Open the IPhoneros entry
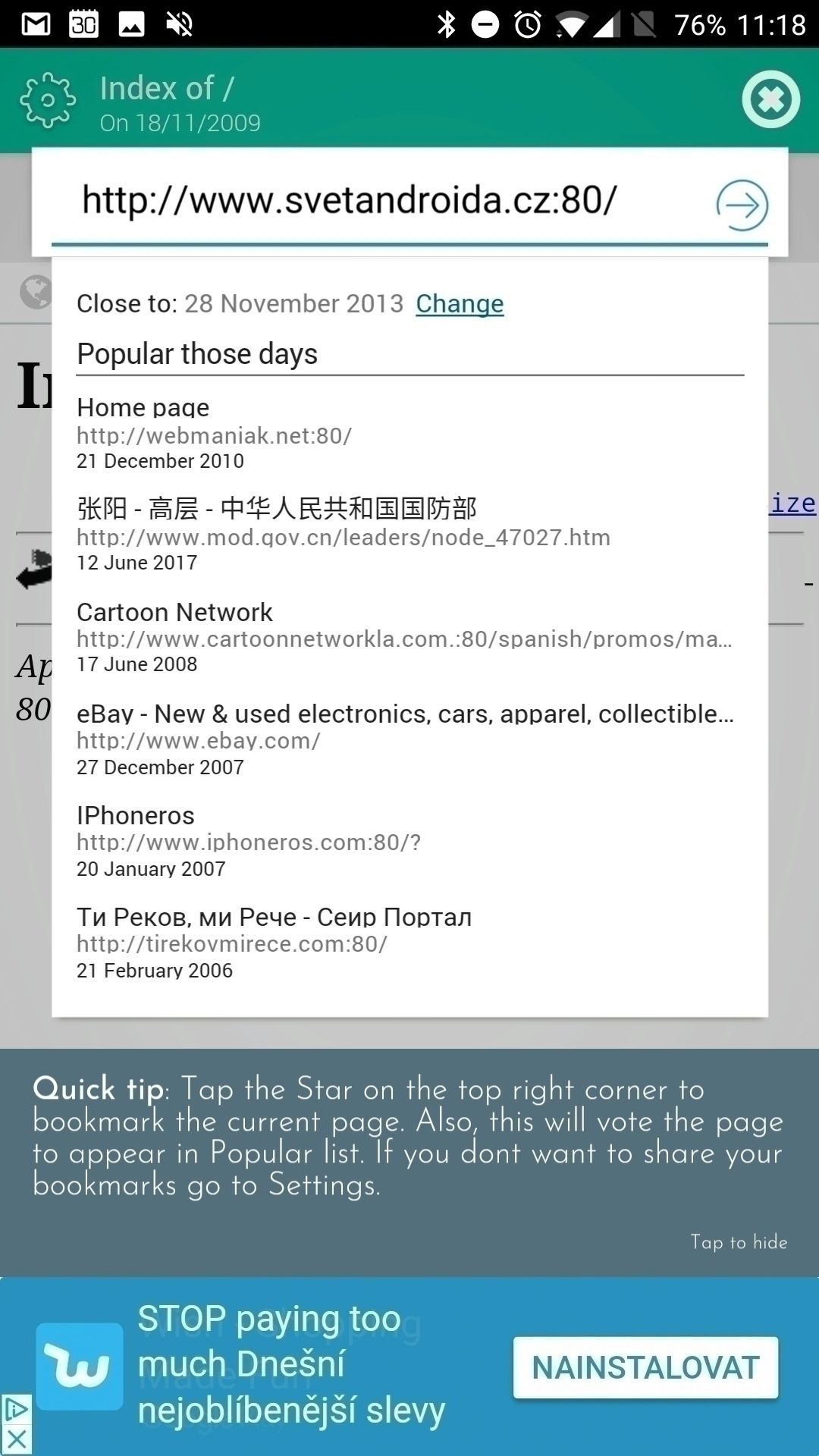The image size is (819, 1456). pyautogui.click(x=409, y=841)
